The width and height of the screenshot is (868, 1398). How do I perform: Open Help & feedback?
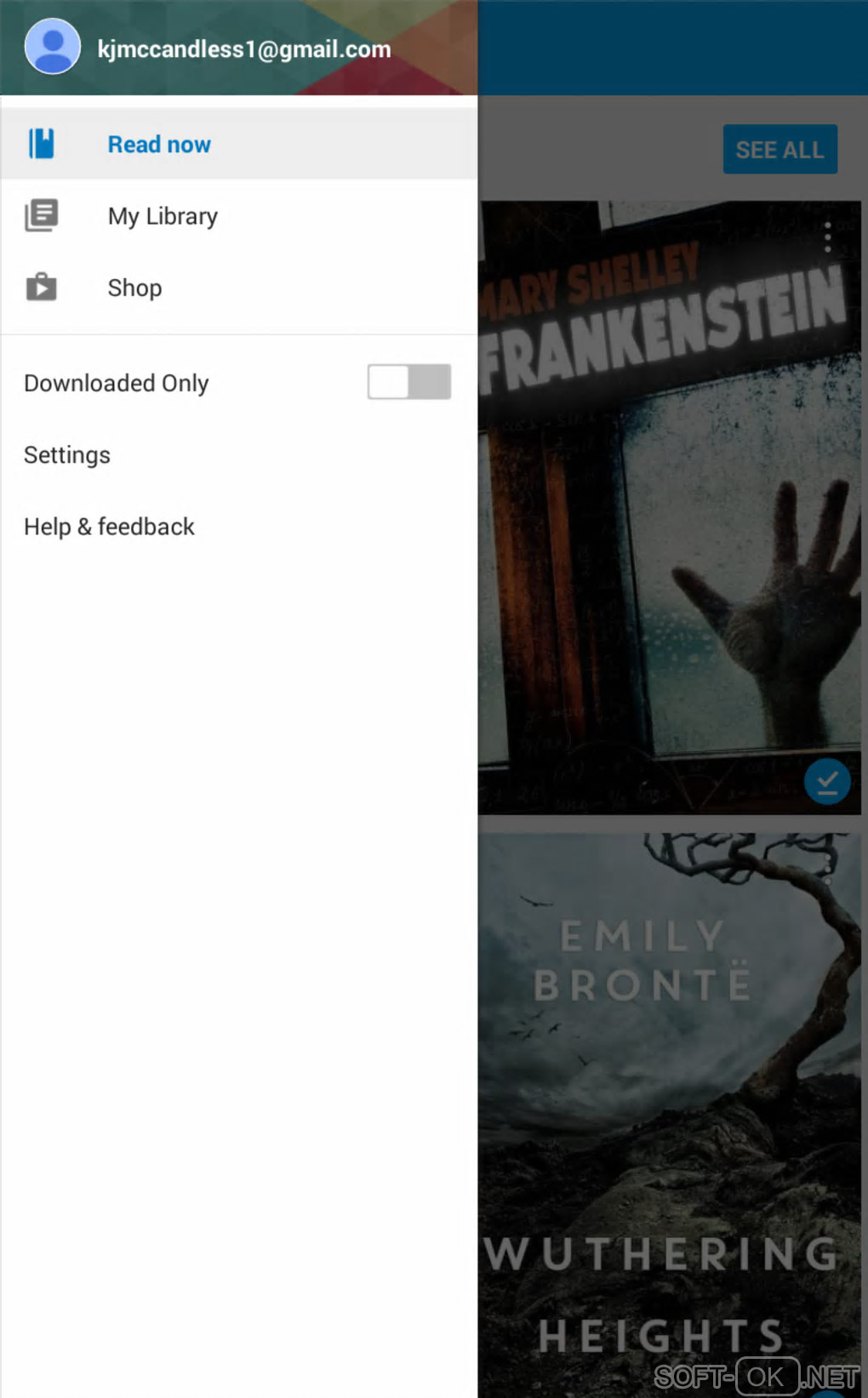(109, 527)
